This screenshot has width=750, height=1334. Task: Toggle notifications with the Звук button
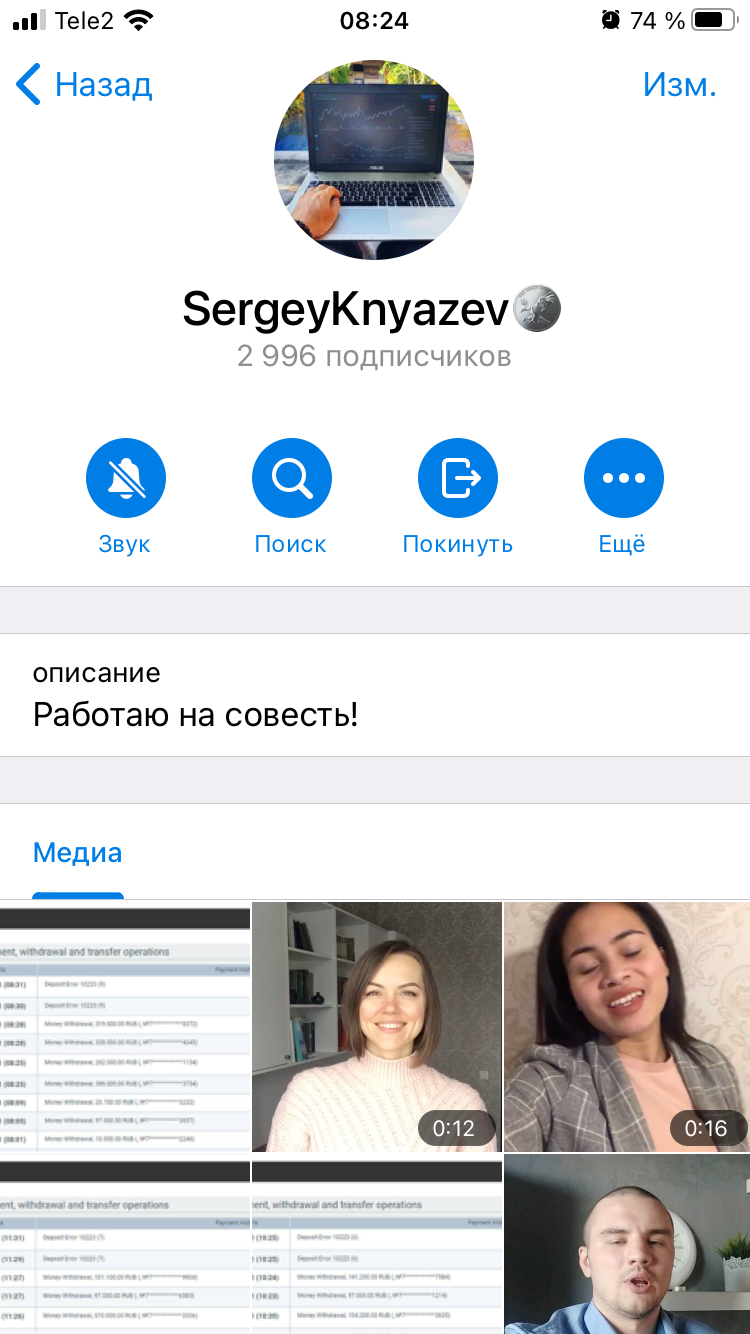click(x=125, y=497)
